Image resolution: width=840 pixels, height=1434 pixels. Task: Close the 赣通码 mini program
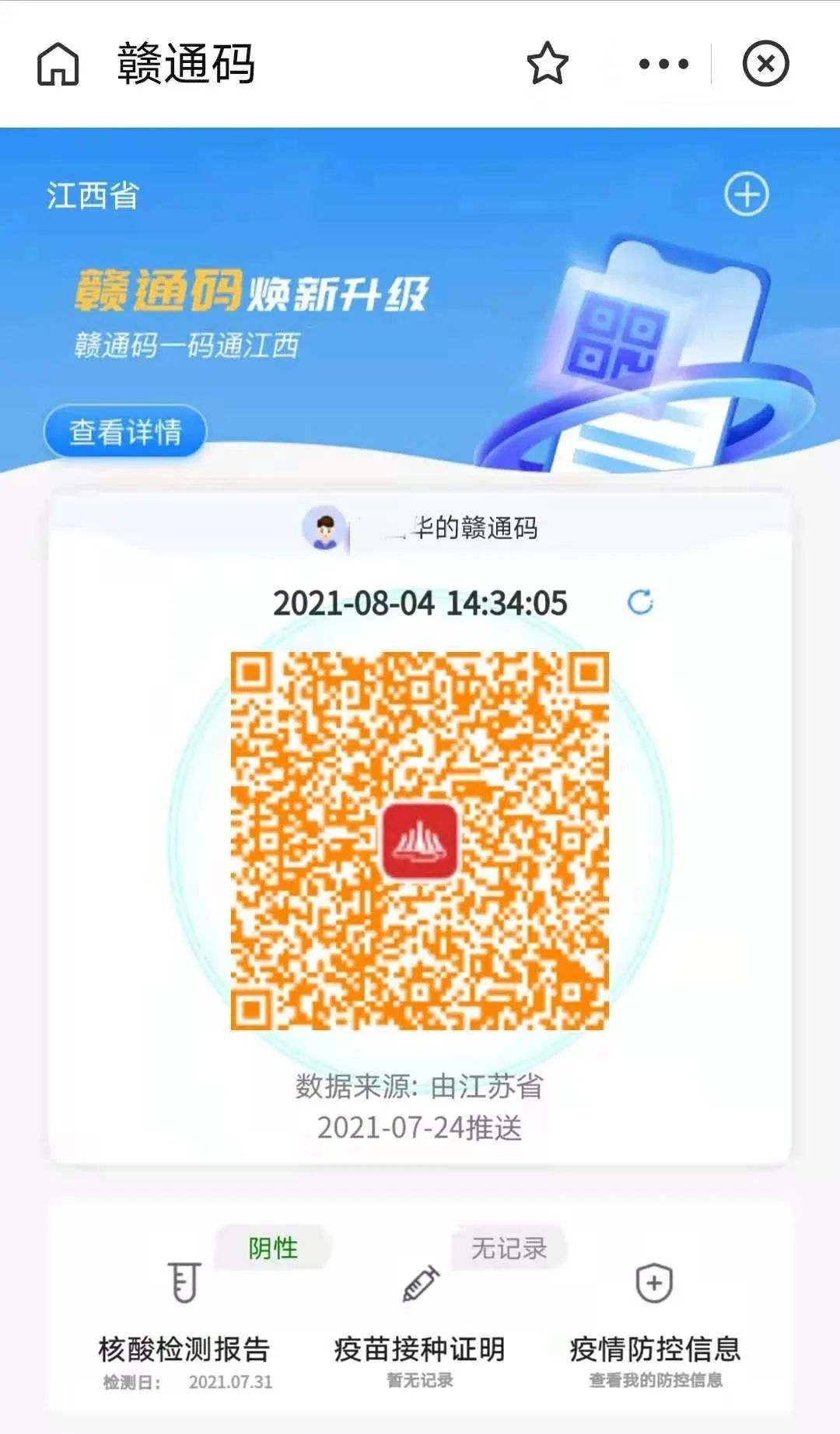(x=765, y=64)
